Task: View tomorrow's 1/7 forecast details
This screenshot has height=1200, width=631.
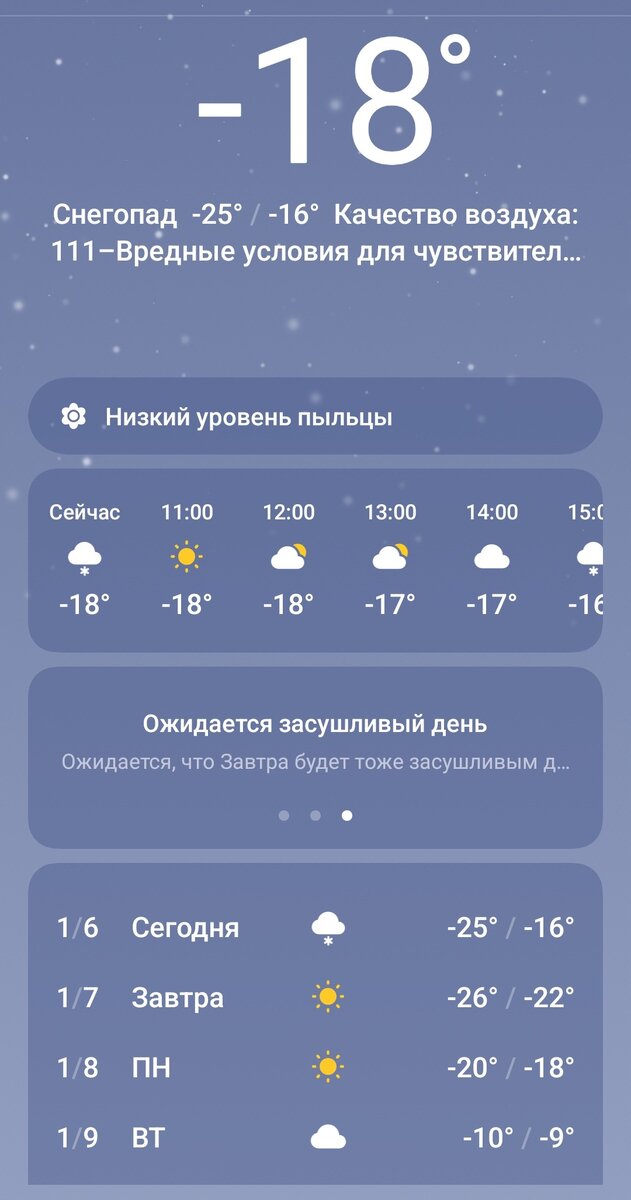Action: click(315, 997)
